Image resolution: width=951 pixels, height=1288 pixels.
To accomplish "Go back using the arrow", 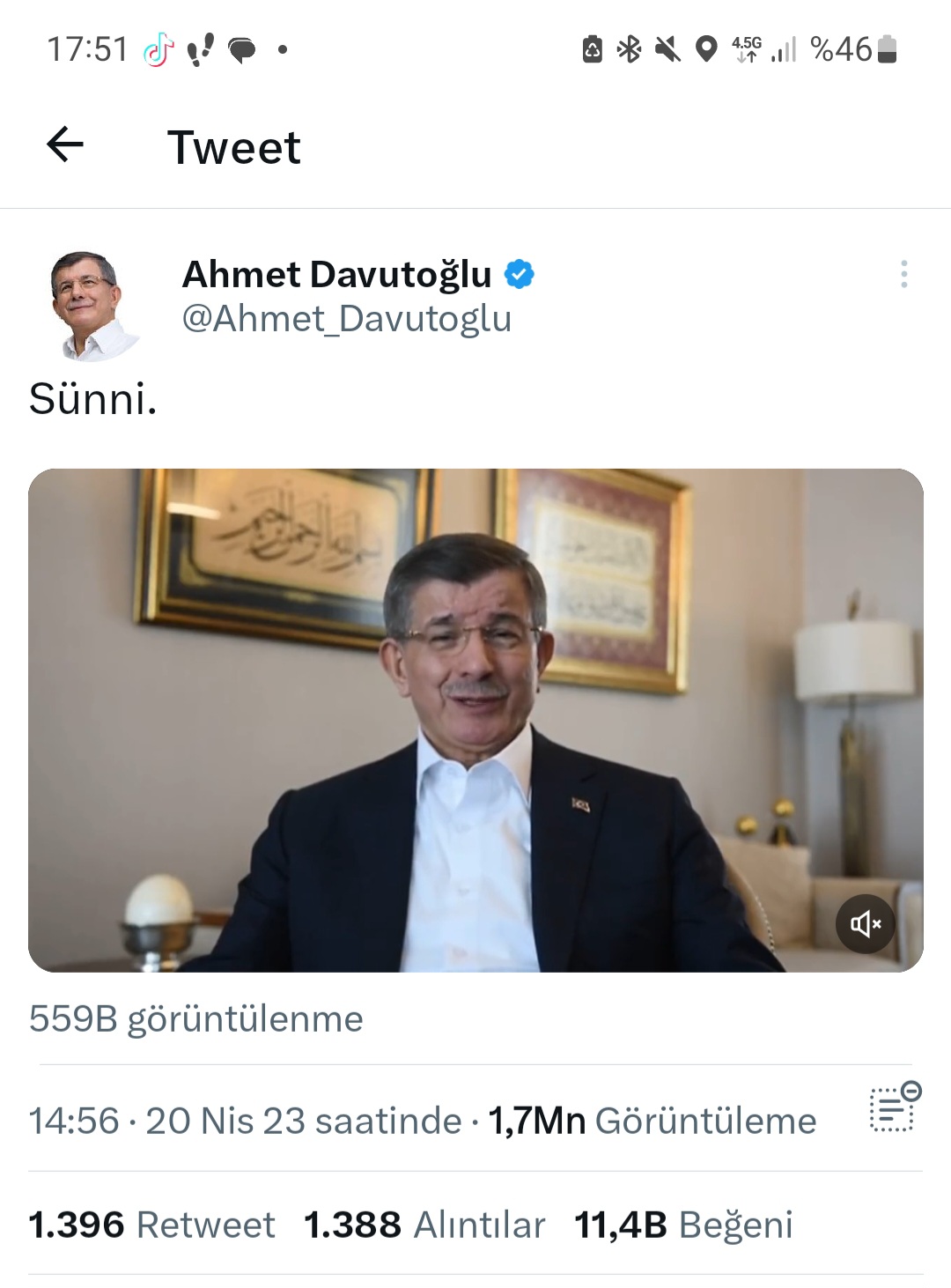I will click(65, 144).
